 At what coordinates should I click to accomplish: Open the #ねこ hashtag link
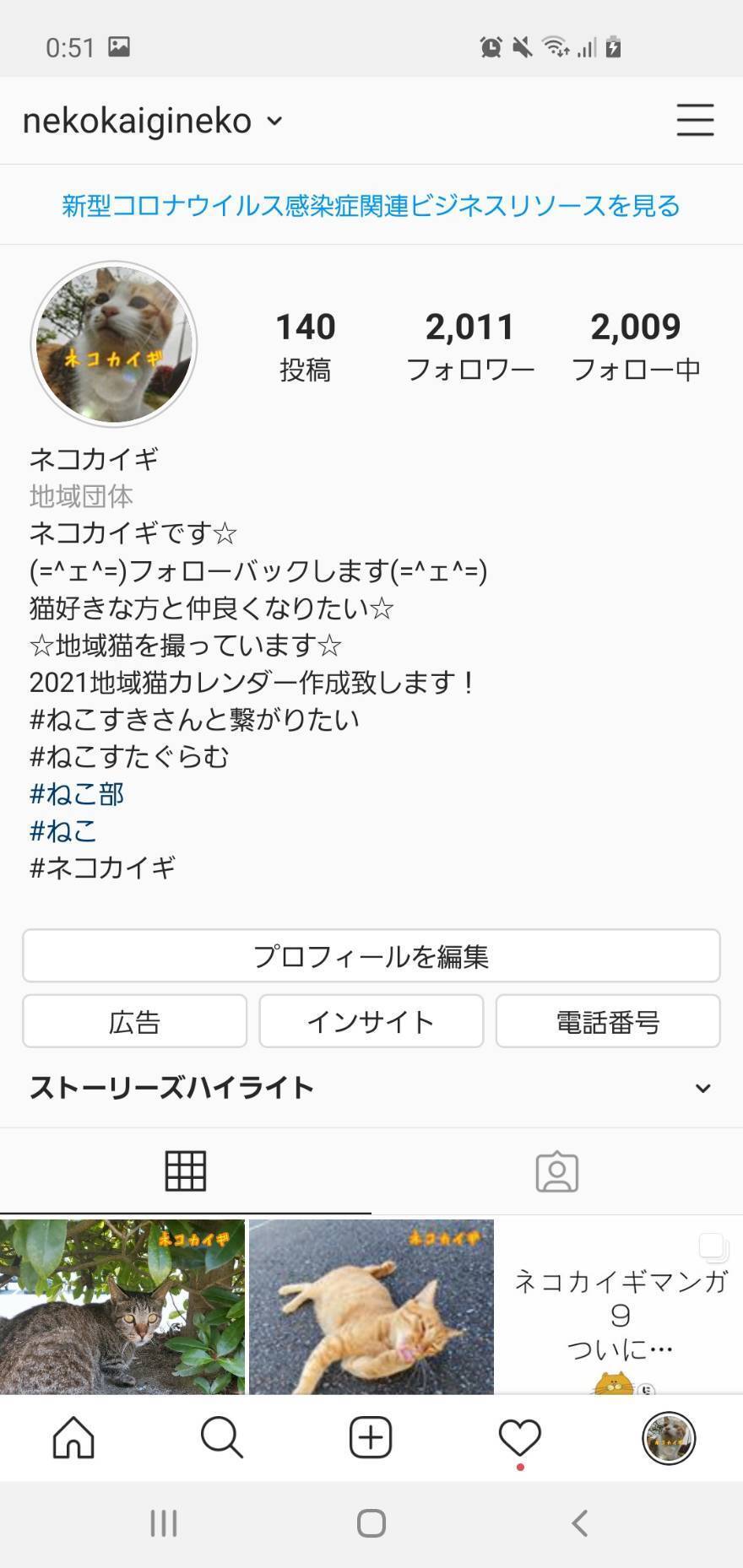click(x=63, y=830)
